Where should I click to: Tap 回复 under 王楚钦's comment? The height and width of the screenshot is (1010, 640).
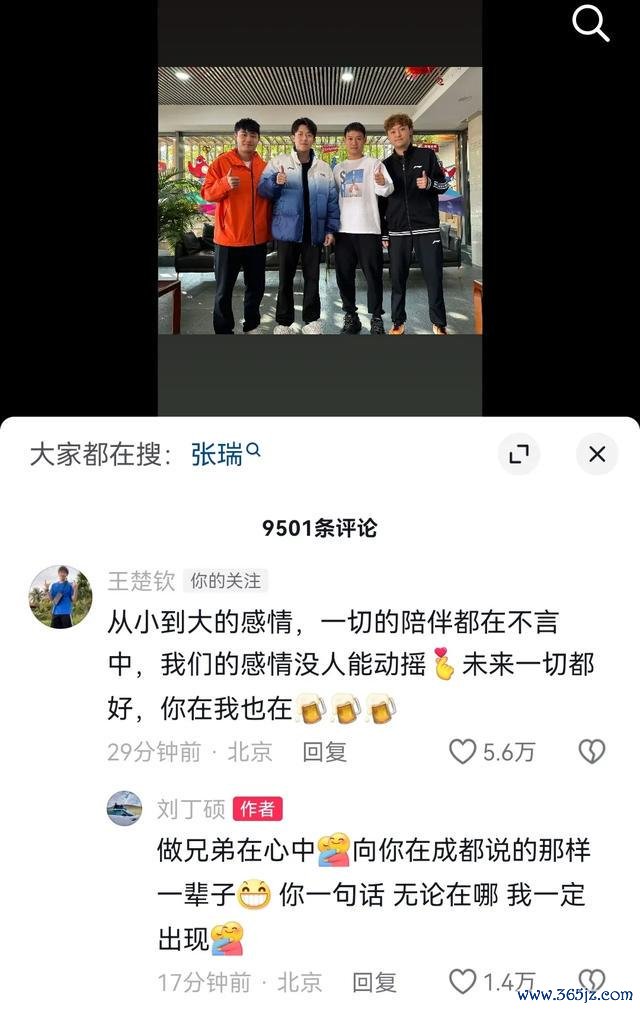[324, 752]
